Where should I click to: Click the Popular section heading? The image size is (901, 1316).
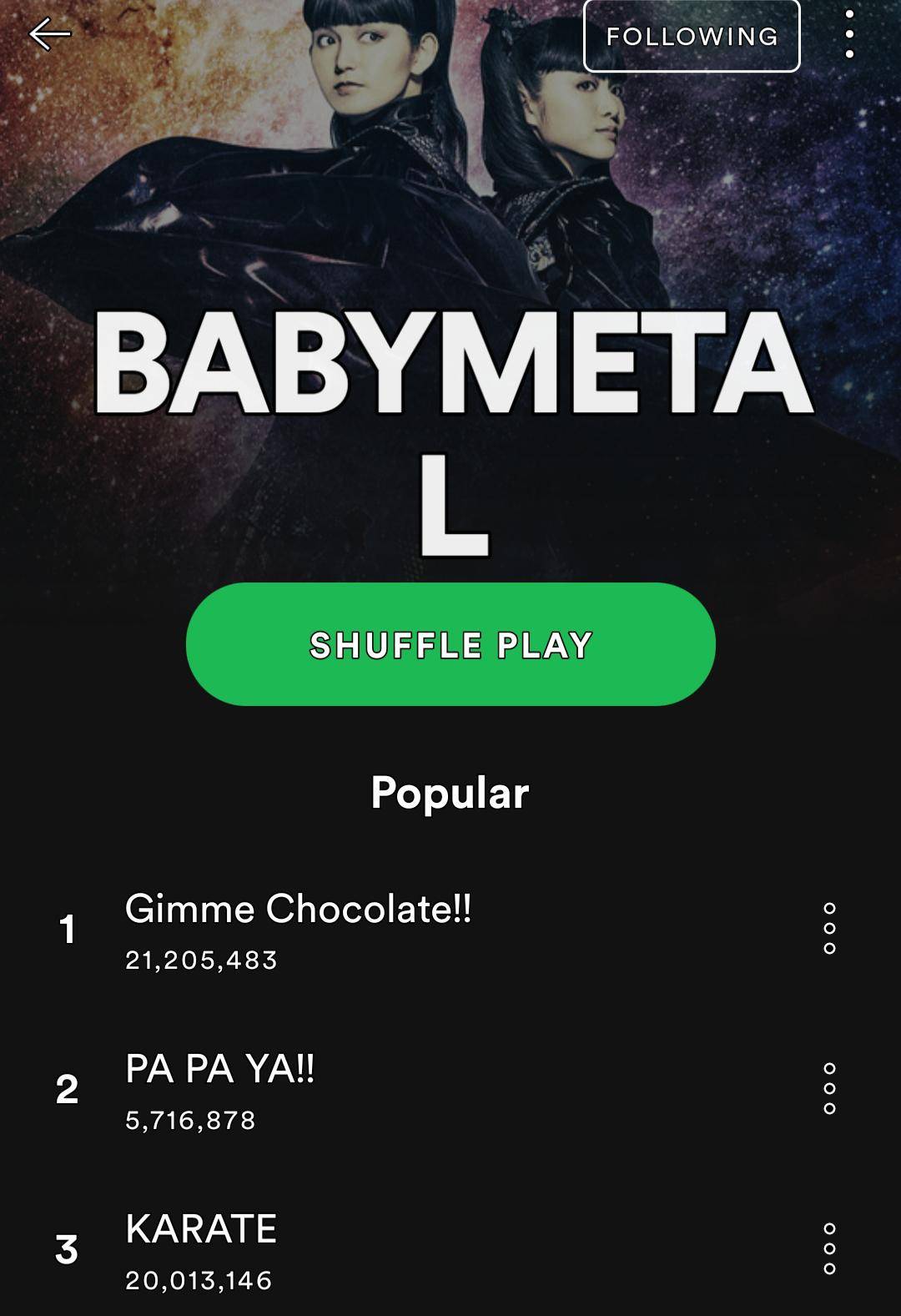pyautogui.click(x=450, y=794)
